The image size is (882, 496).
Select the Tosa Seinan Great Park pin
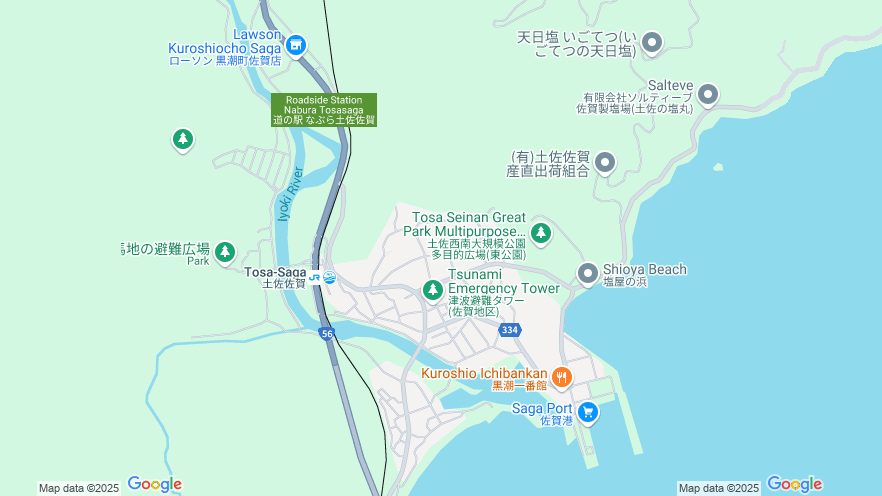[x=541, y=234]
